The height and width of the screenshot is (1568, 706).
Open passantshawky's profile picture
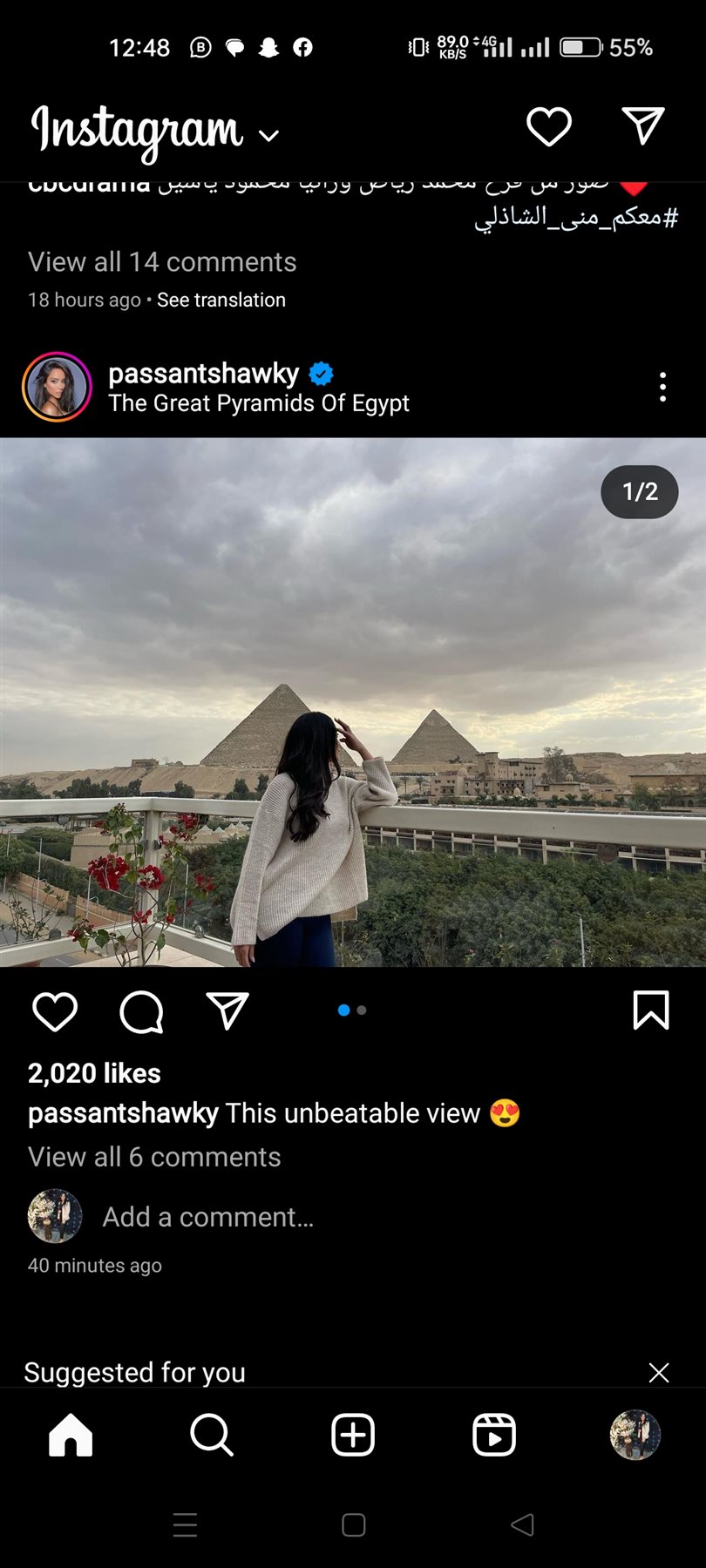57,387
